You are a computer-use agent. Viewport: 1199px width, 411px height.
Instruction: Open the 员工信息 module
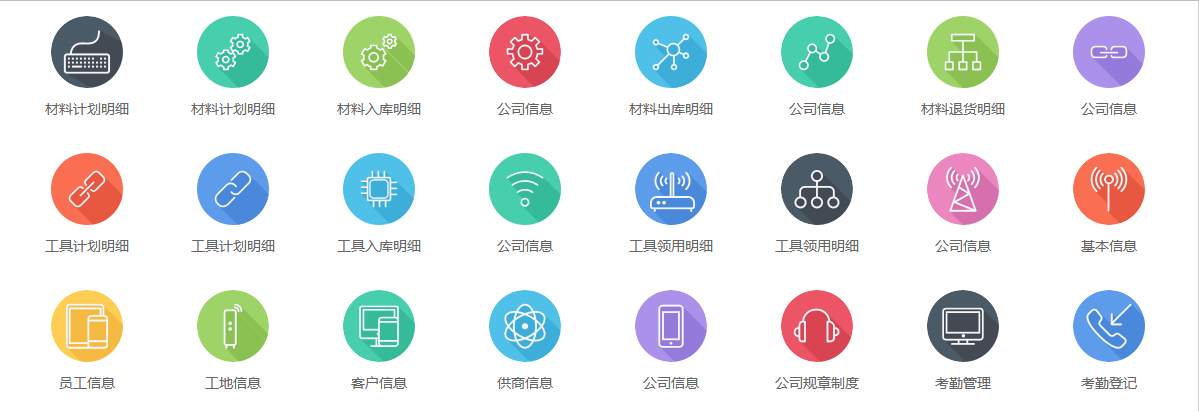click(87, 326)
